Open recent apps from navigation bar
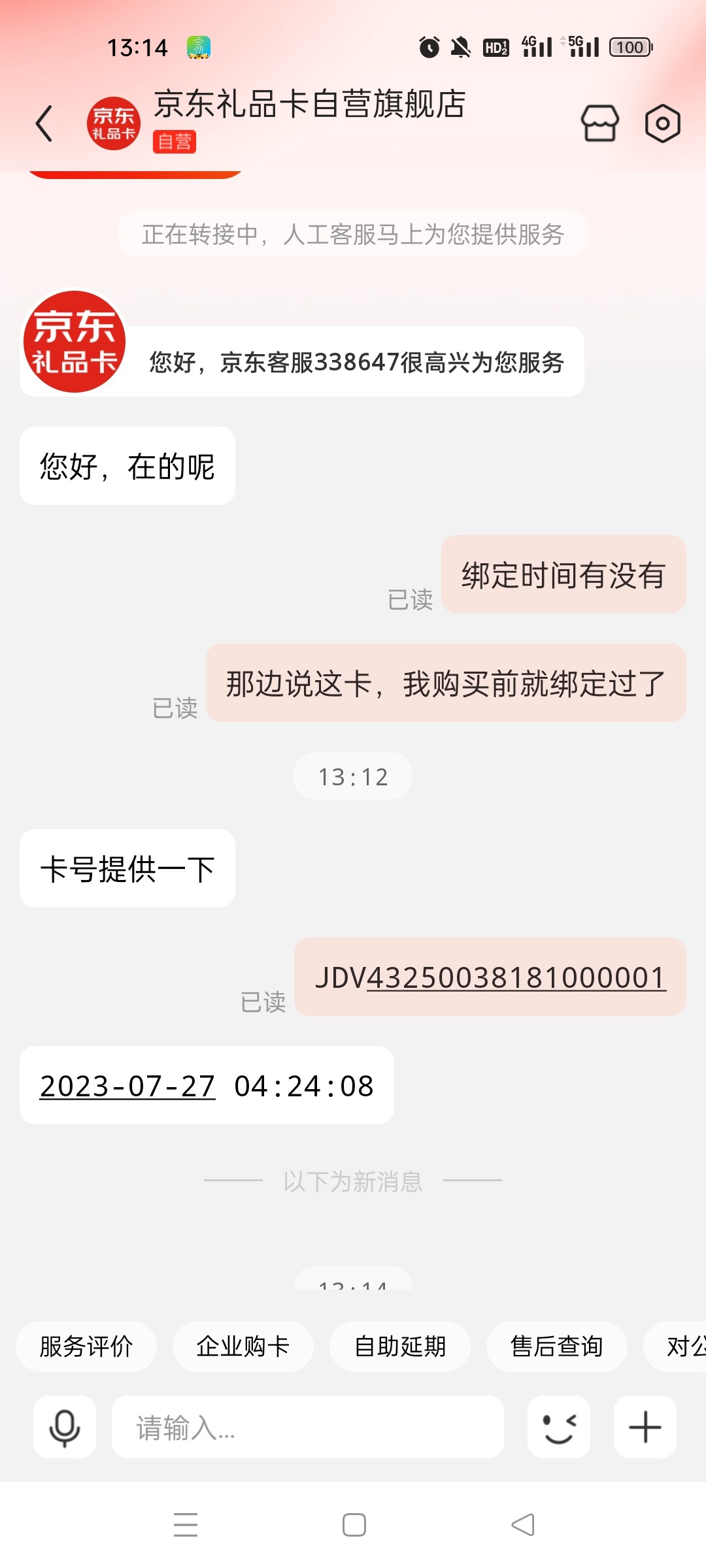Screen dimensions: 706x1568 186,1526
